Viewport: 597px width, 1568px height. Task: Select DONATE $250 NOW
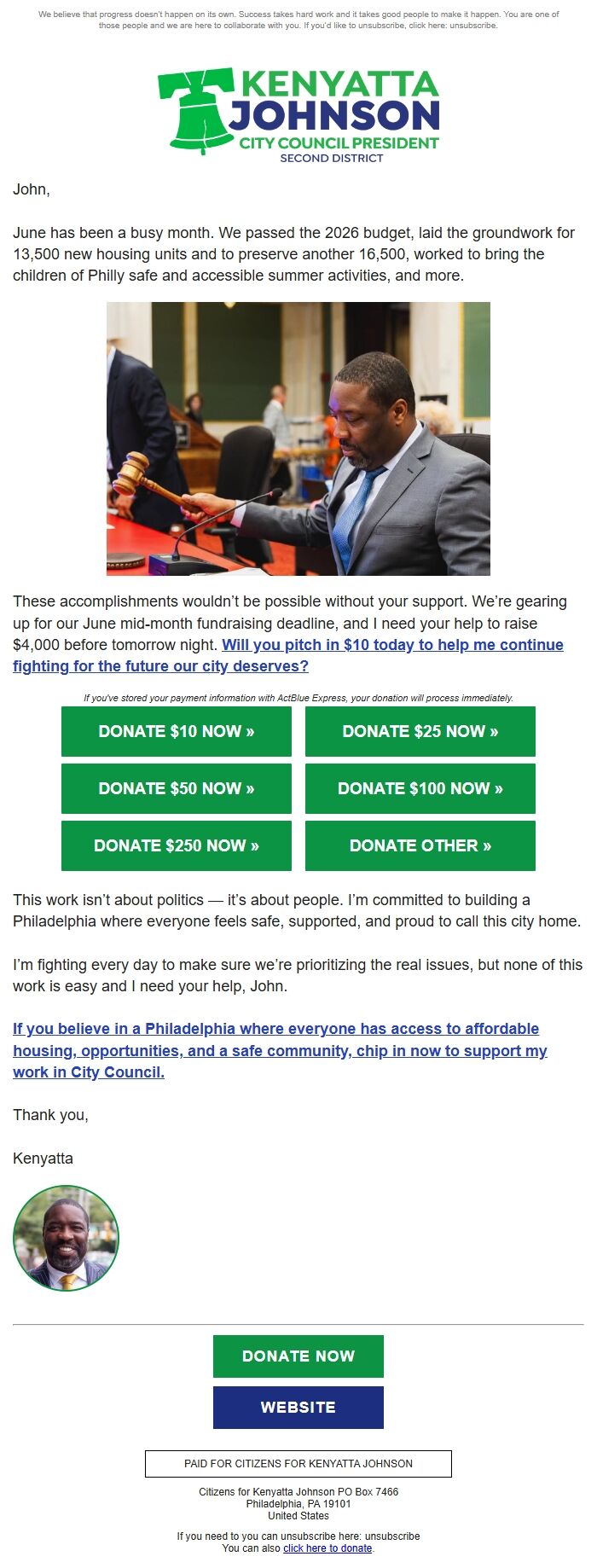point(176,845)
